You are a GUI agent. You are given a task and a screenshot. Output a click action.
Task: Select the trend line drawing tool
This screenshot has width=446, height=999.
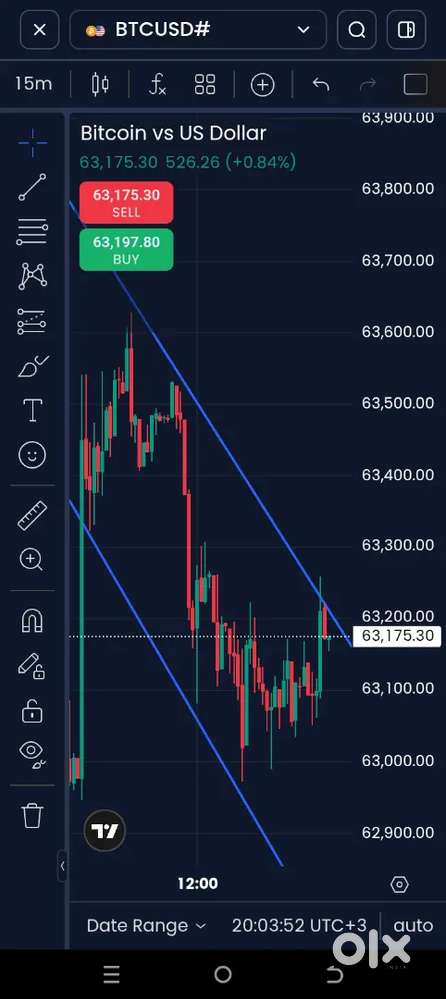coord(32,187)
